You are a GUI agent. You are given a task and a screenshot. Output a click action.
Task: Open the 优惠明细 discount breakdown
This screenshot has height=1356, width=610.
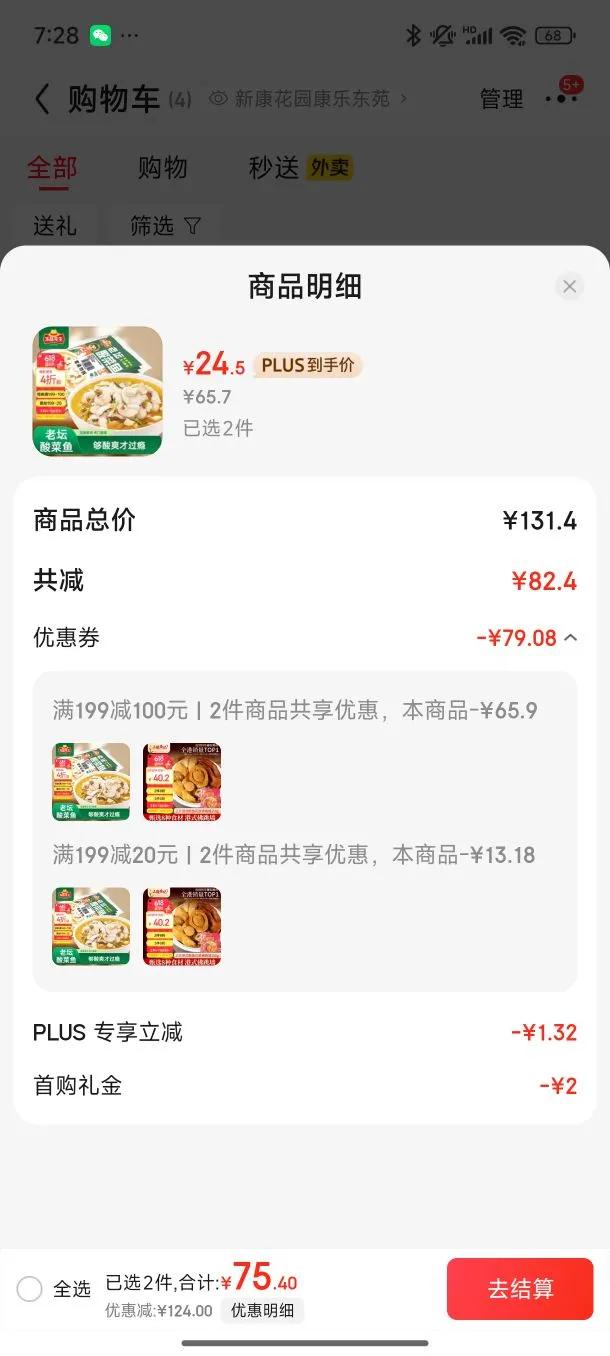coord(262,1310)
